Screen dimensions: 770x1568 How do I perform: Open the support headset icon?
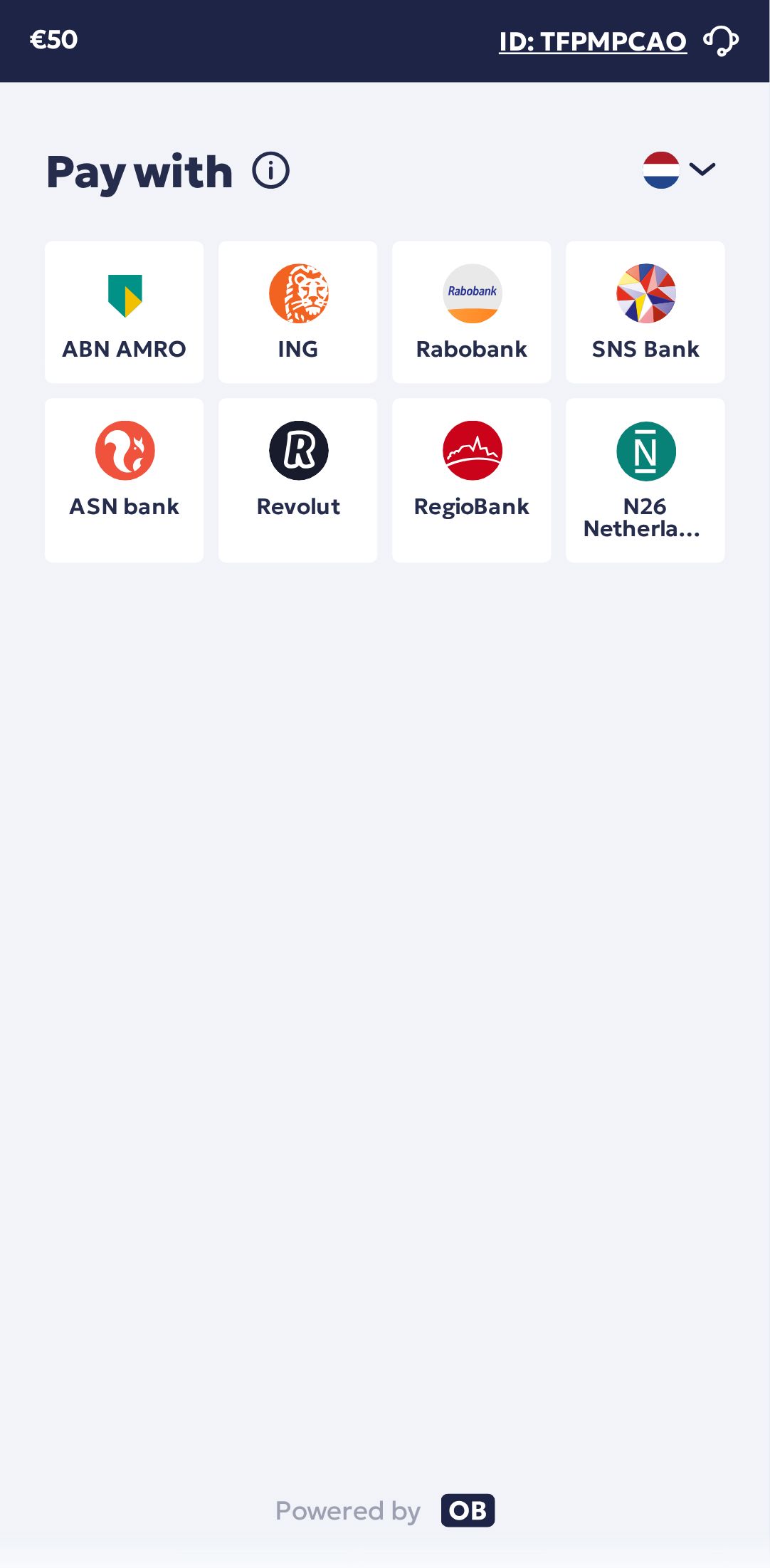tap(721, 41)
